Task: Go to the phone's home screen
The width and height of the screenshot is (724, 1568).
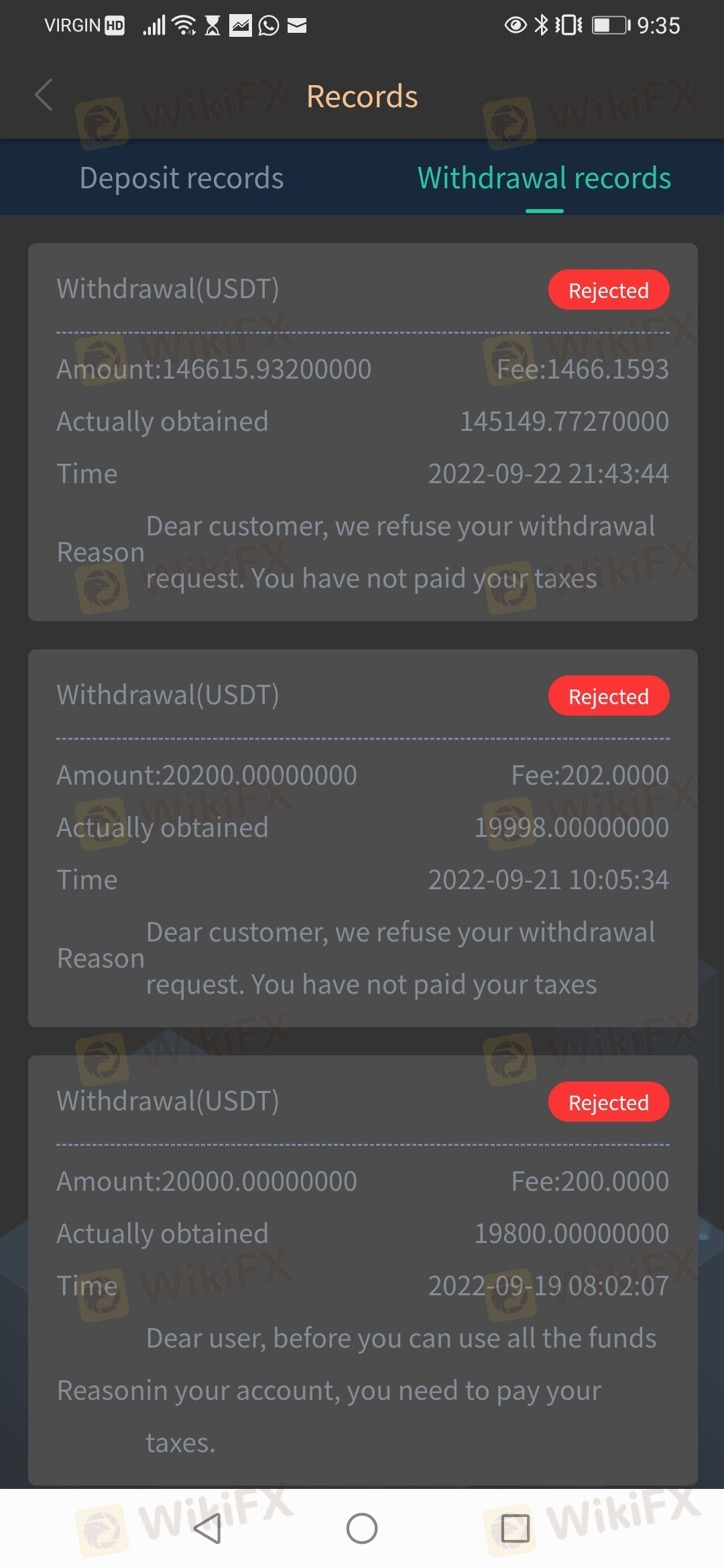Action: 362,1528
